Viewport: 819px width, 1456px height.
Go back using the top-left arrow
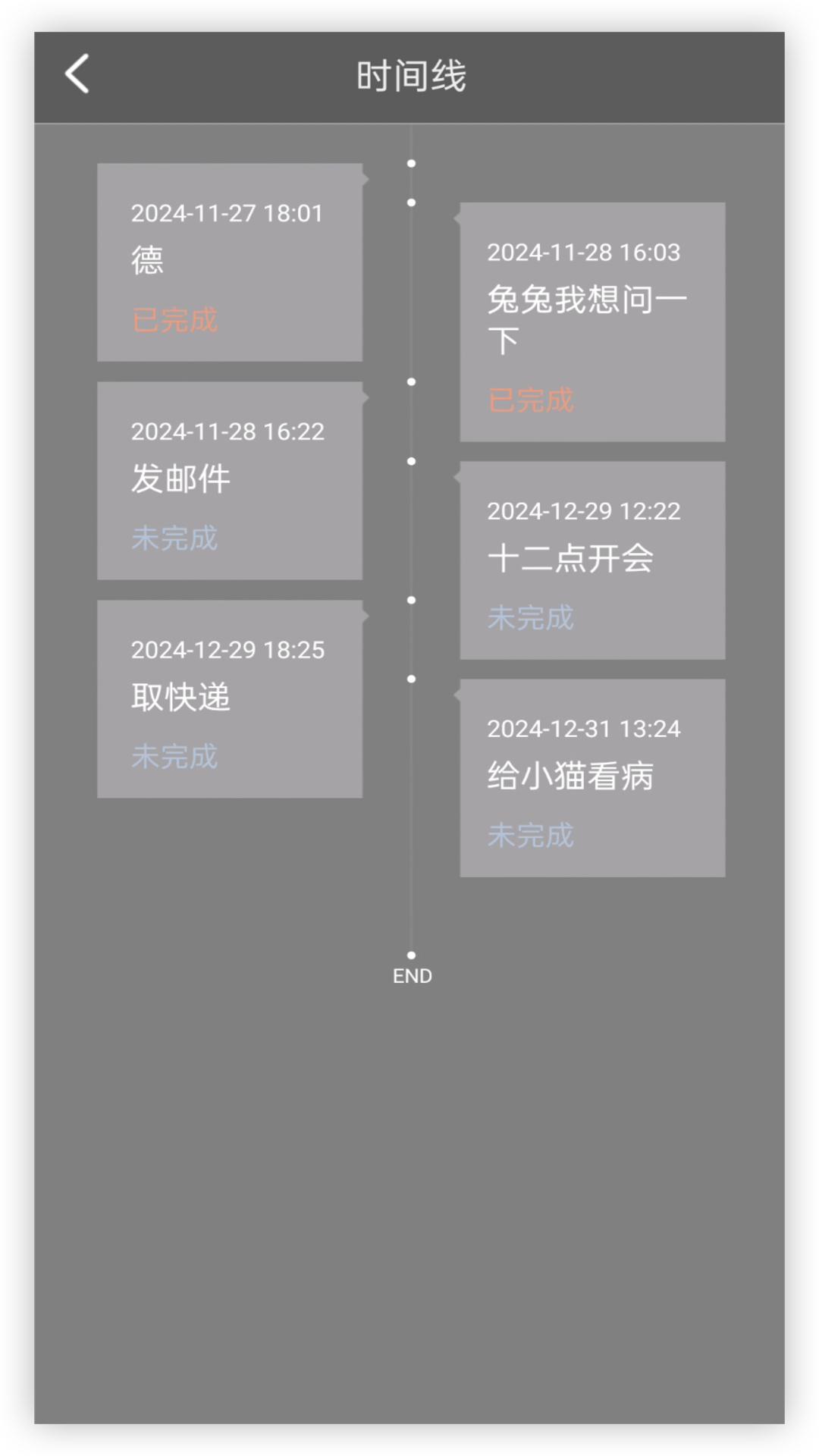click(77, 74)
